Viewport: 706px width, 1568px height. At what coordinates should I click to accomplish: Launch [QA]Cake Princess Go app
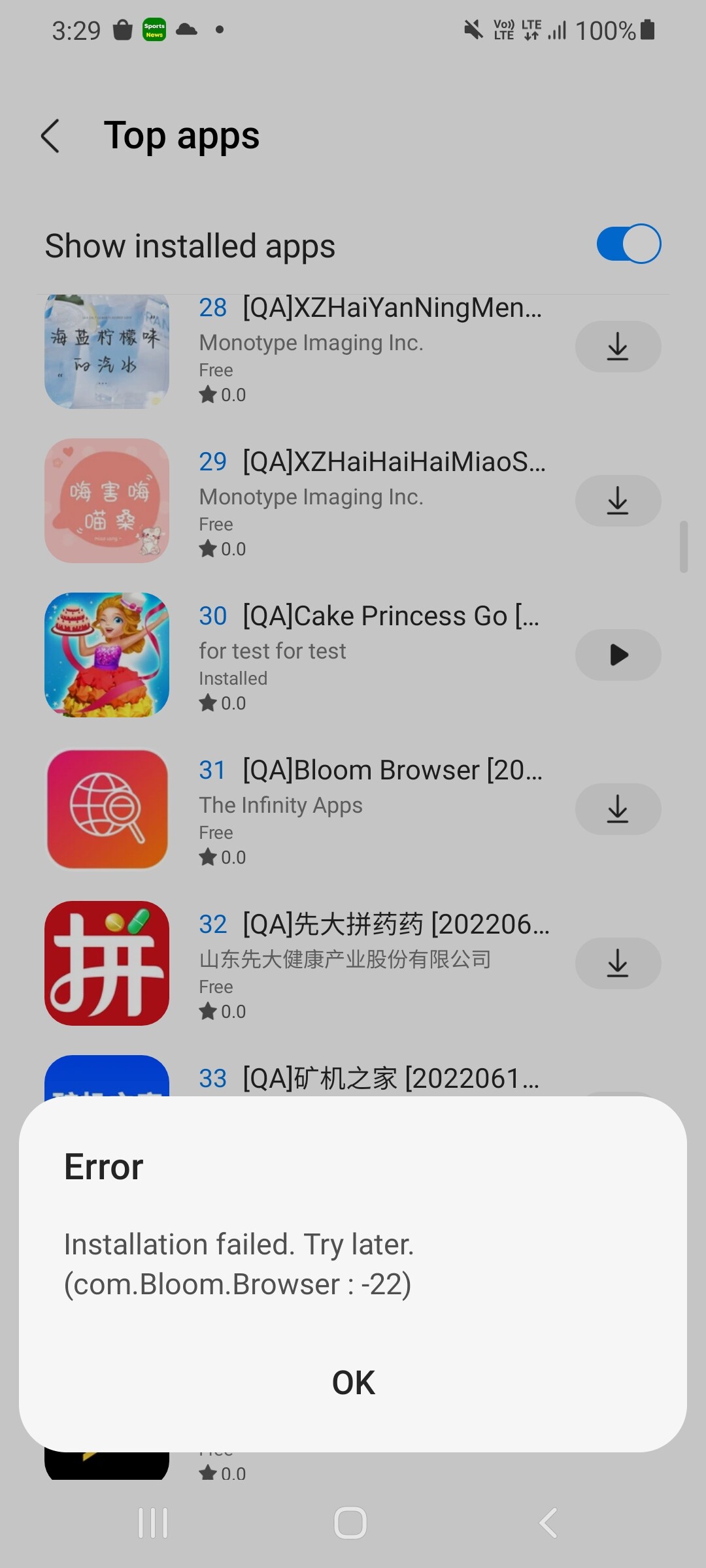(618, 655)
